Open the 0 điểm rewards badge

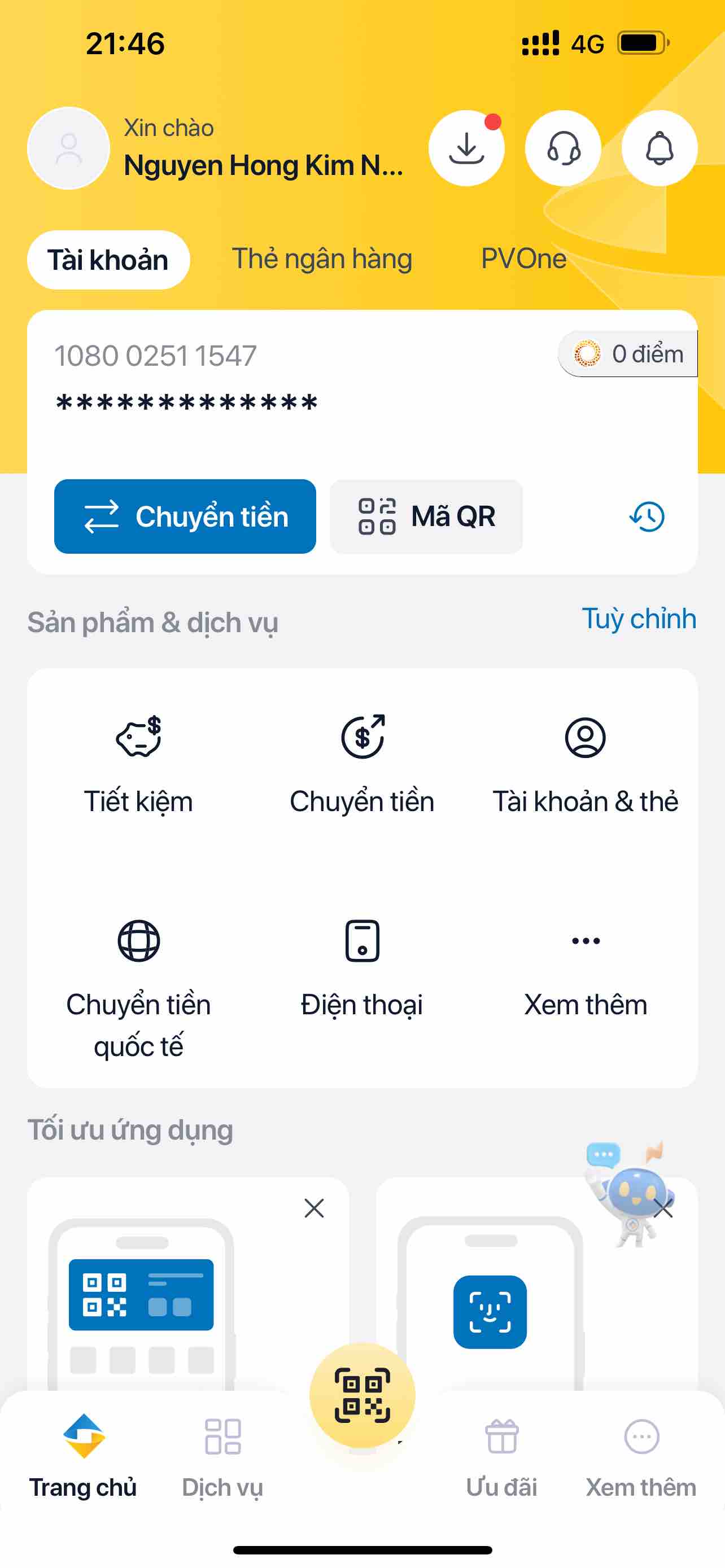pyautogui.click(x=628, y=354)
